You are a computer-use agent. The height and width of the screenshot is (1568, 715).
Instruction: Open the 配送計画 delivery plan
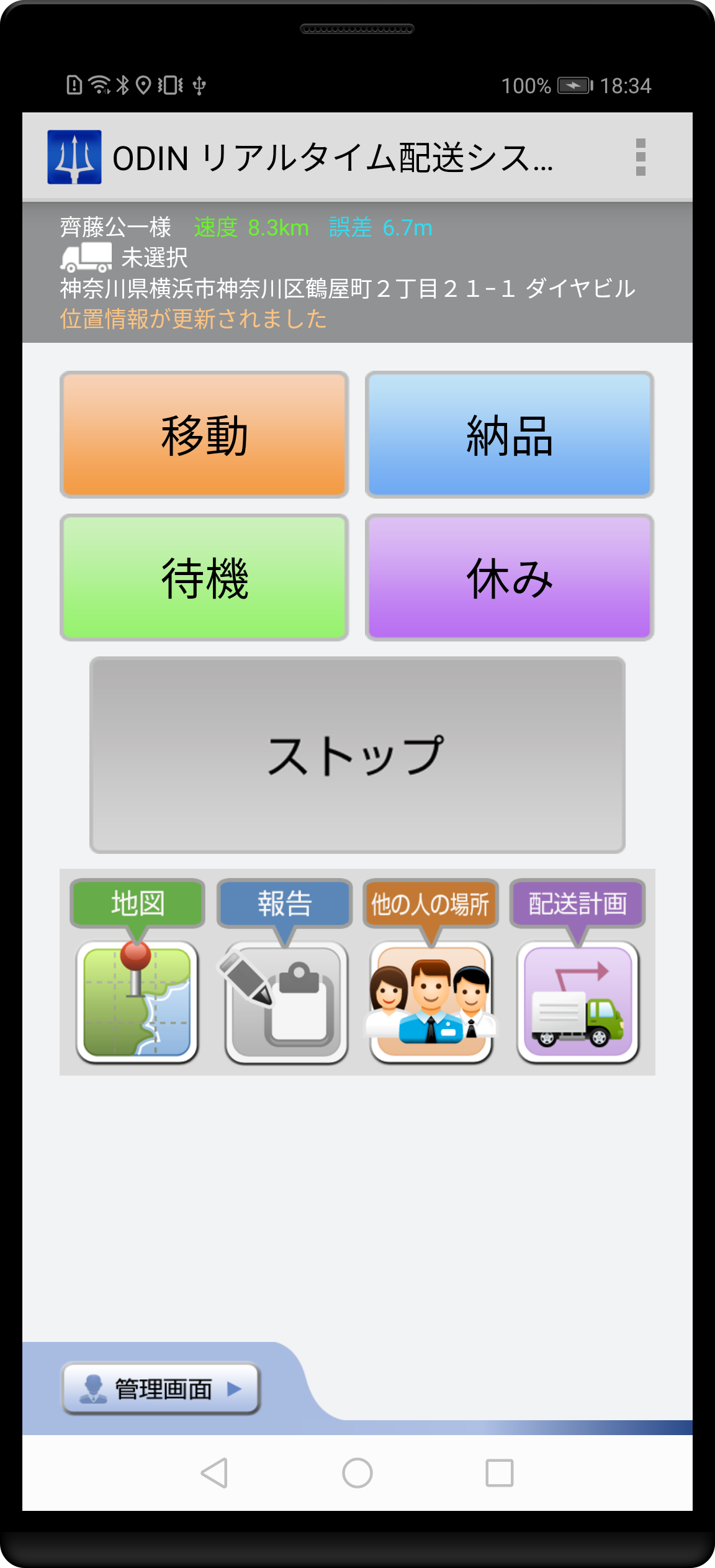pos(578,1001)
